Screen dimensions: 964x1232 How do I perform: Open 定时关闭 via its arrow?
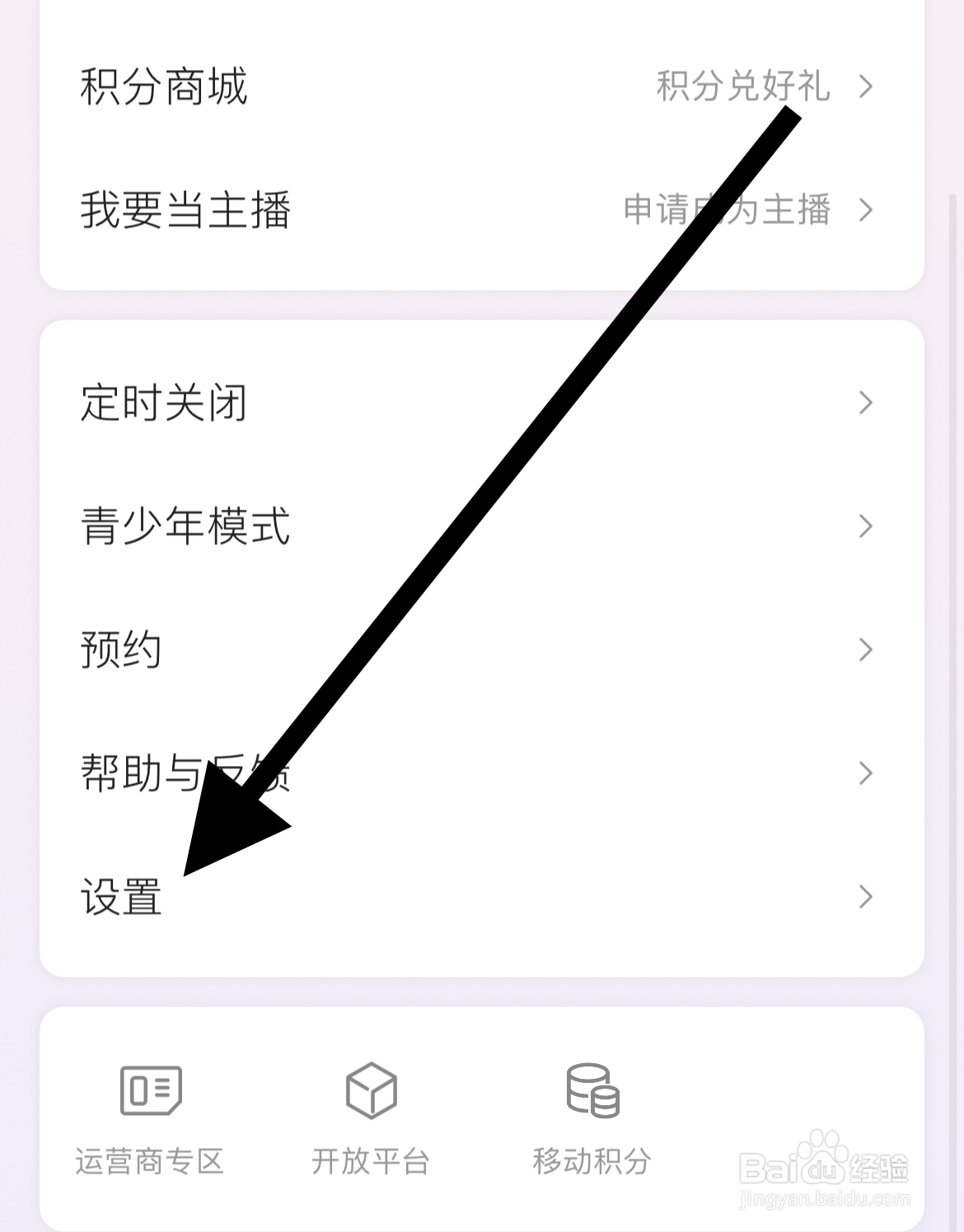tap(866, 403)
